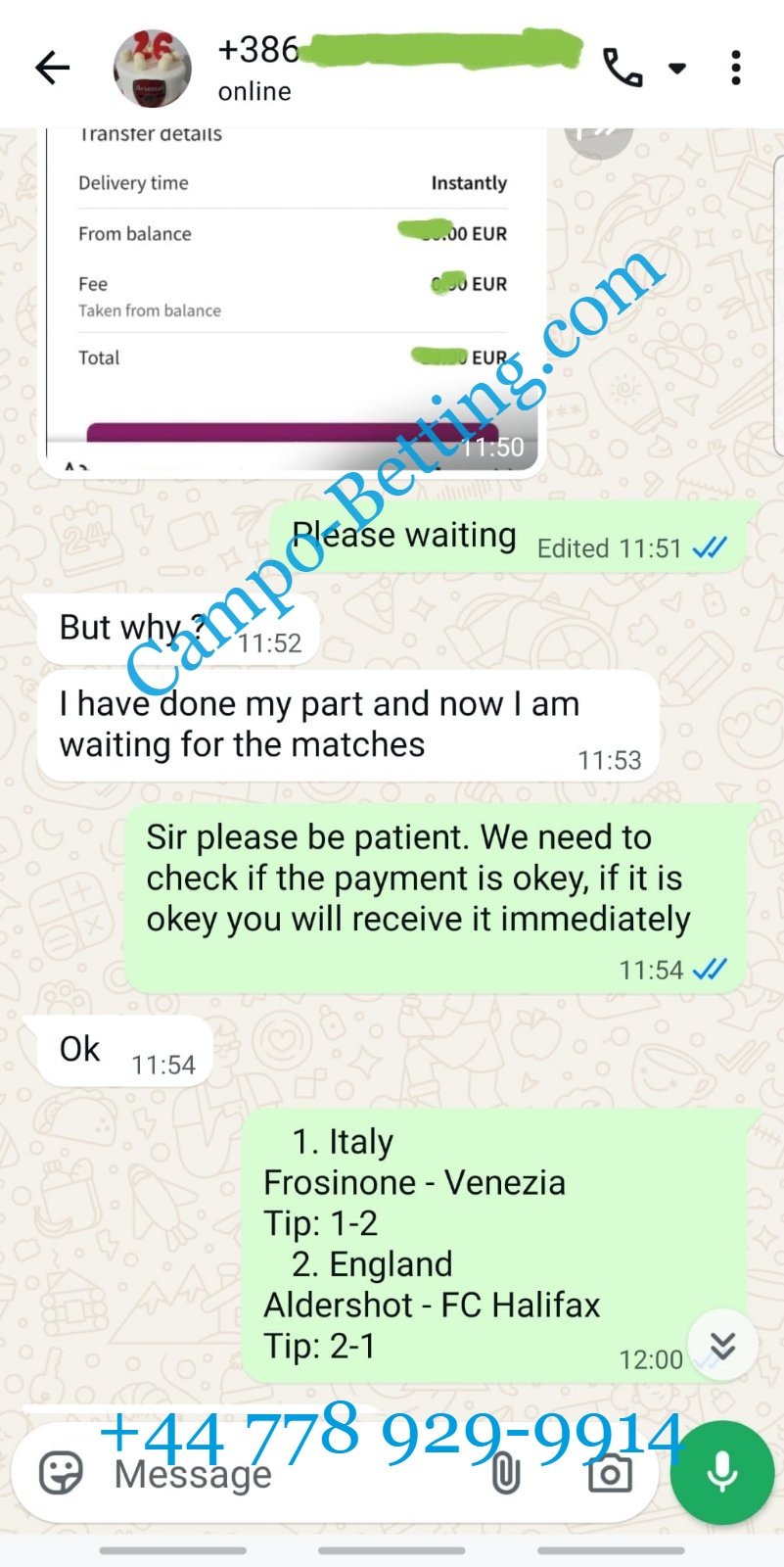This screenshot has height=1567, width=784.
Task: Go back to the chats list
Action: pyautogui.click(x=52, y=68)
